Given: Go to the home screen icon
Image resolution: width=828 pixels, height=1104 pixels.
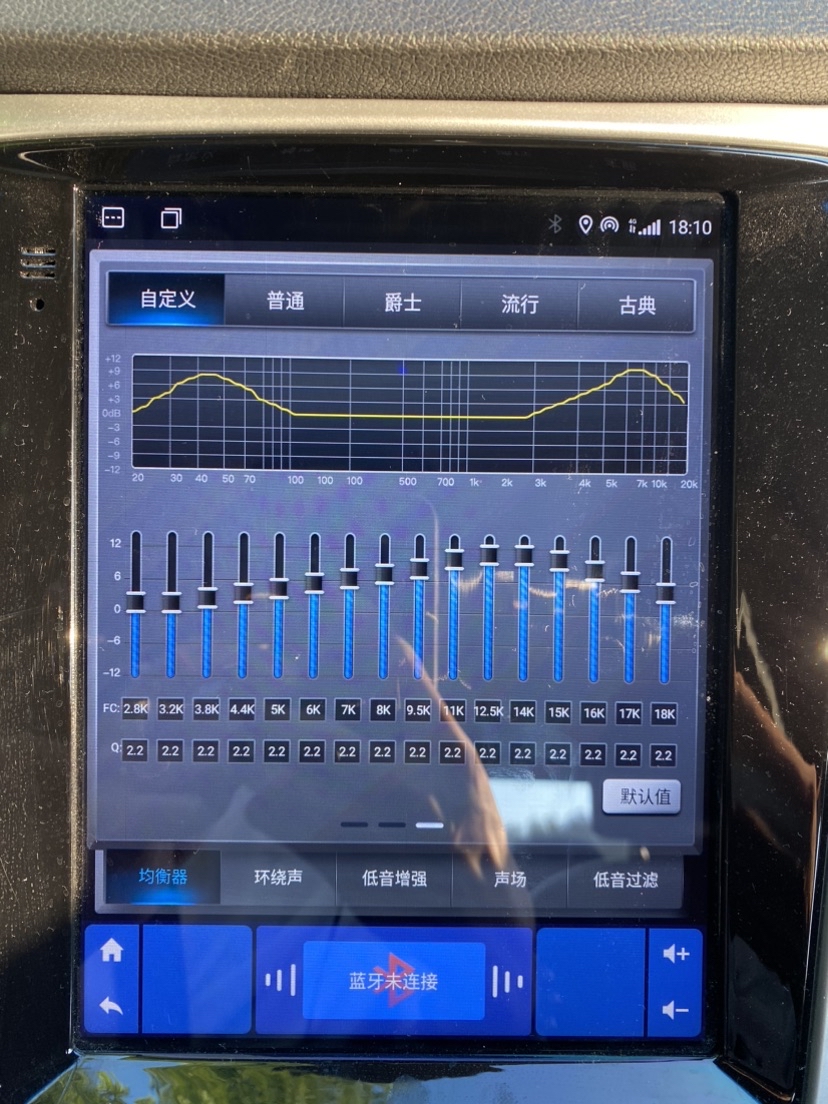Looking at the screenshot, I should pos(111,952).
